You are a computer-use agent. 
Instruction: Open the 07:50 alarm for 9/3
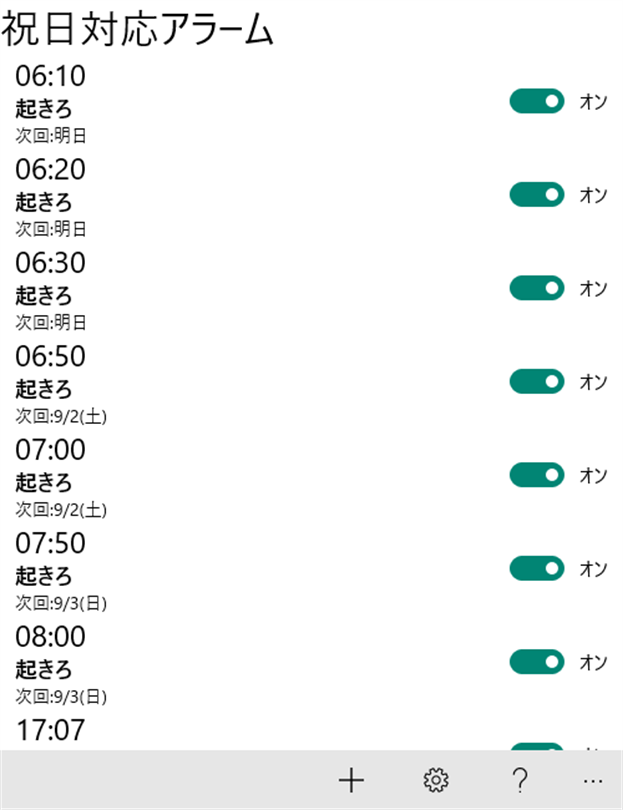(200, 569)
